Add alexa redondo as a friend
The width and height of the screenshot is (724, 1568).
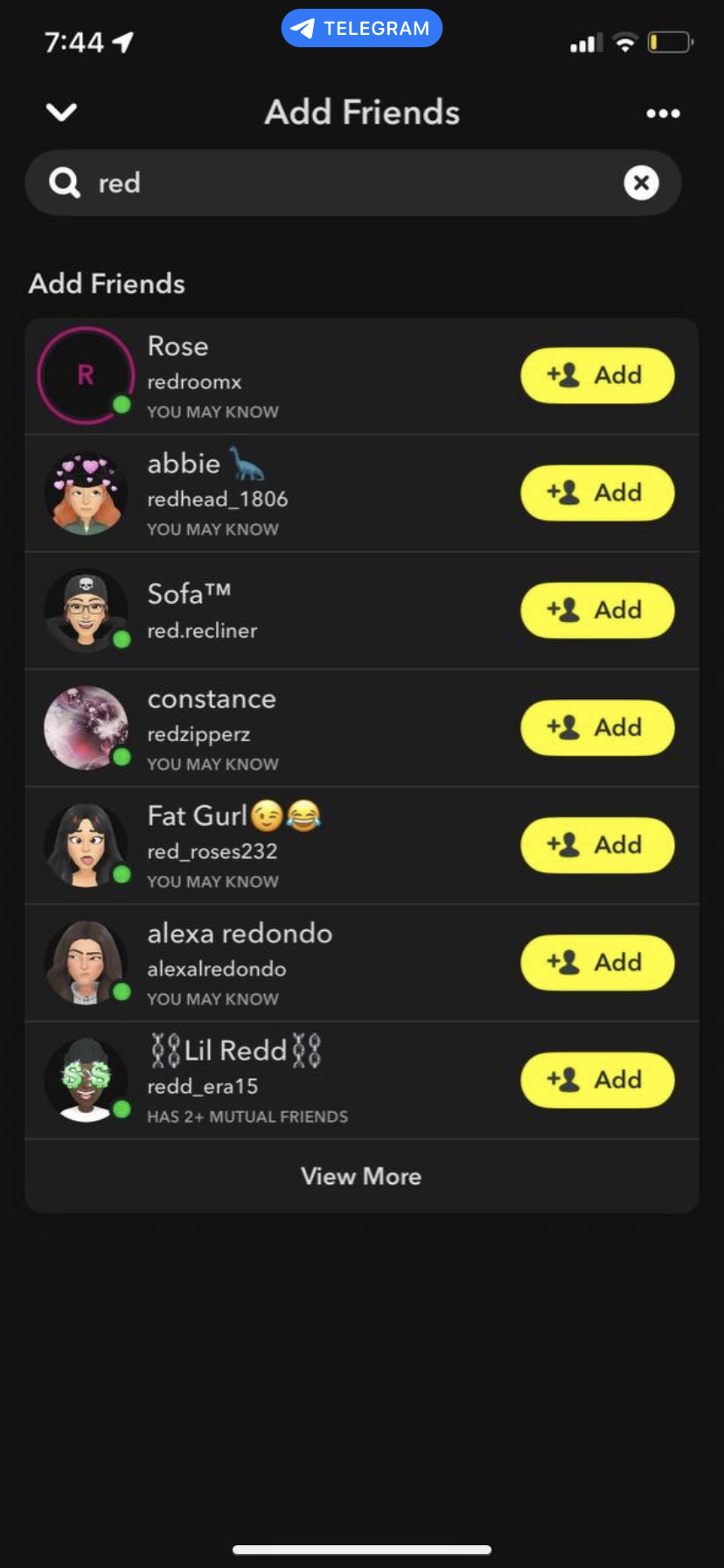[x=597, y=962]
